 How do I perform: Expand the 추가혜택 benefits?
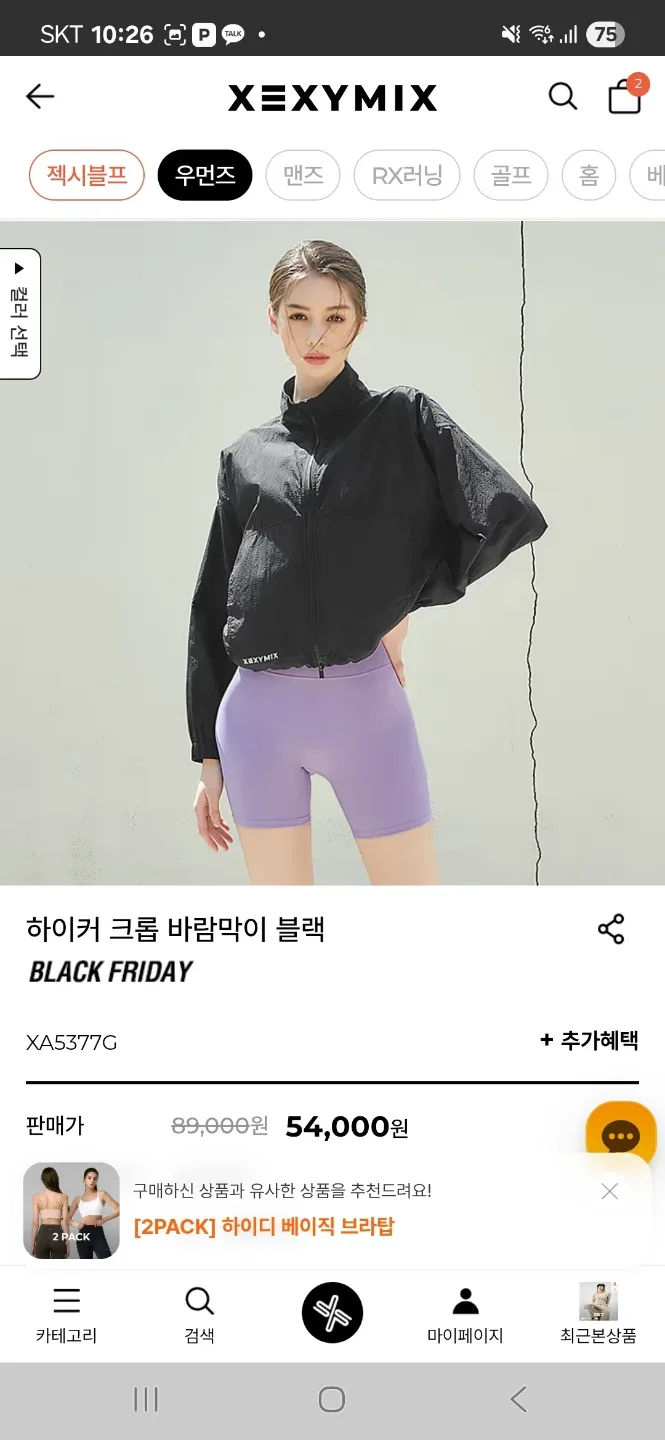pos(589,1040)
